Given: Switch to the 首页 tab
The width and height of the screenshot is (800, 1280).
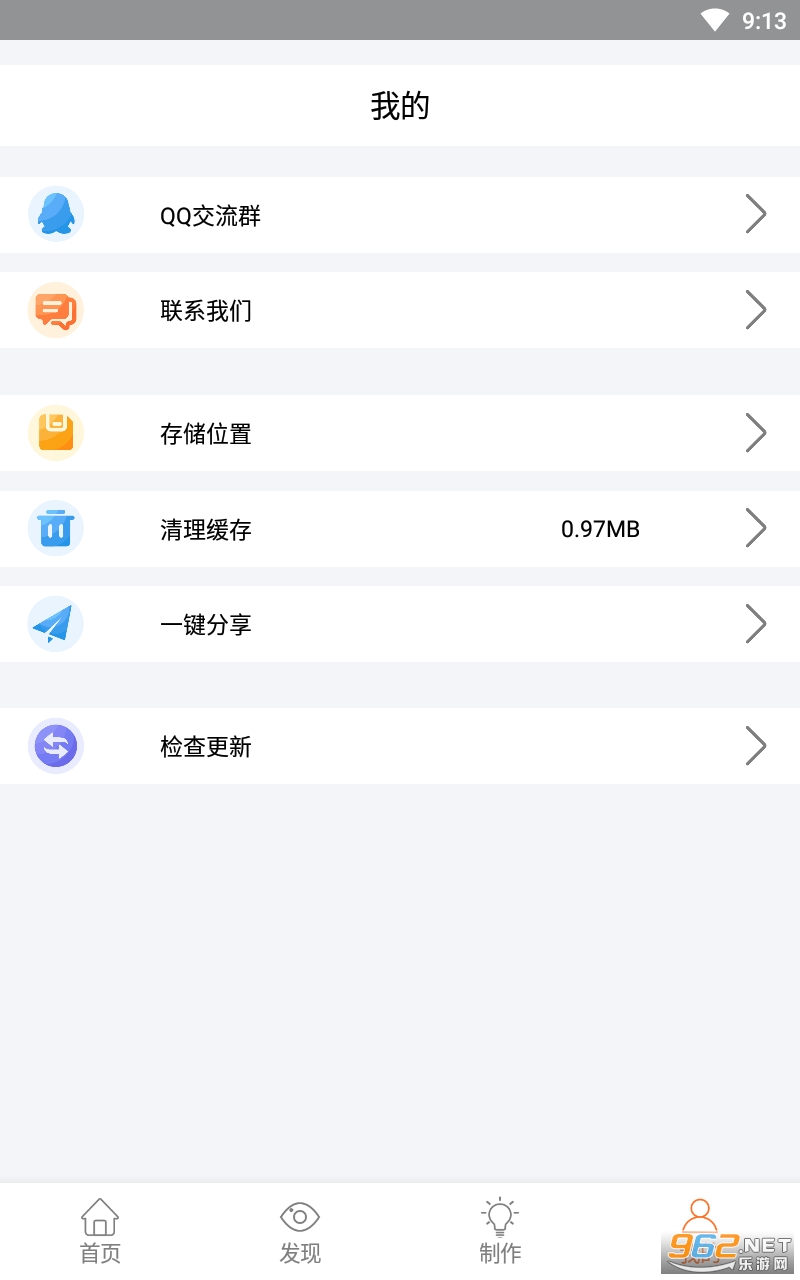Looking at the screenshot, I should pos(100,1231).
